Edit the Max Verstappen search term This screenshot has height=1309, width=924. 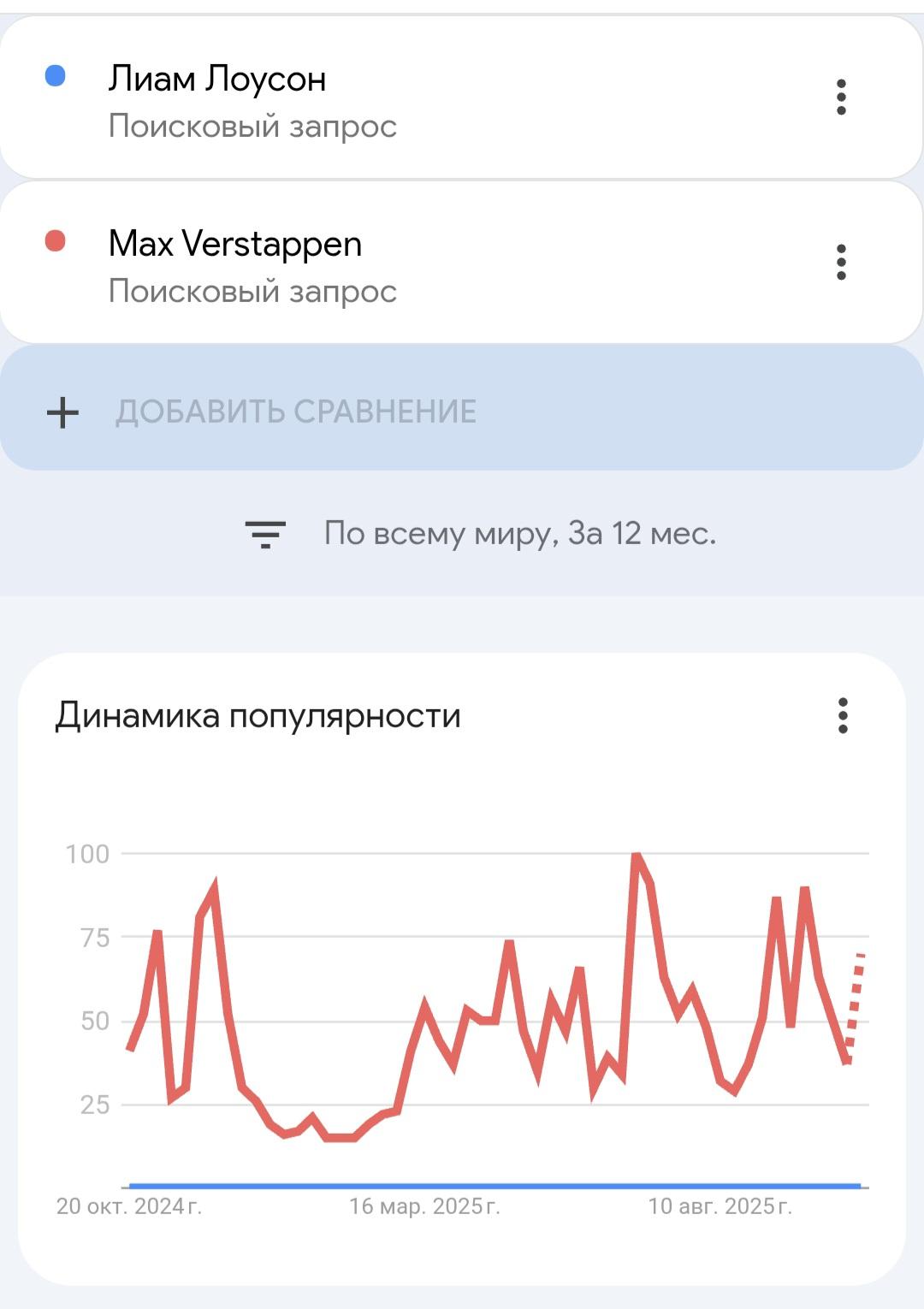pos(235,245)
